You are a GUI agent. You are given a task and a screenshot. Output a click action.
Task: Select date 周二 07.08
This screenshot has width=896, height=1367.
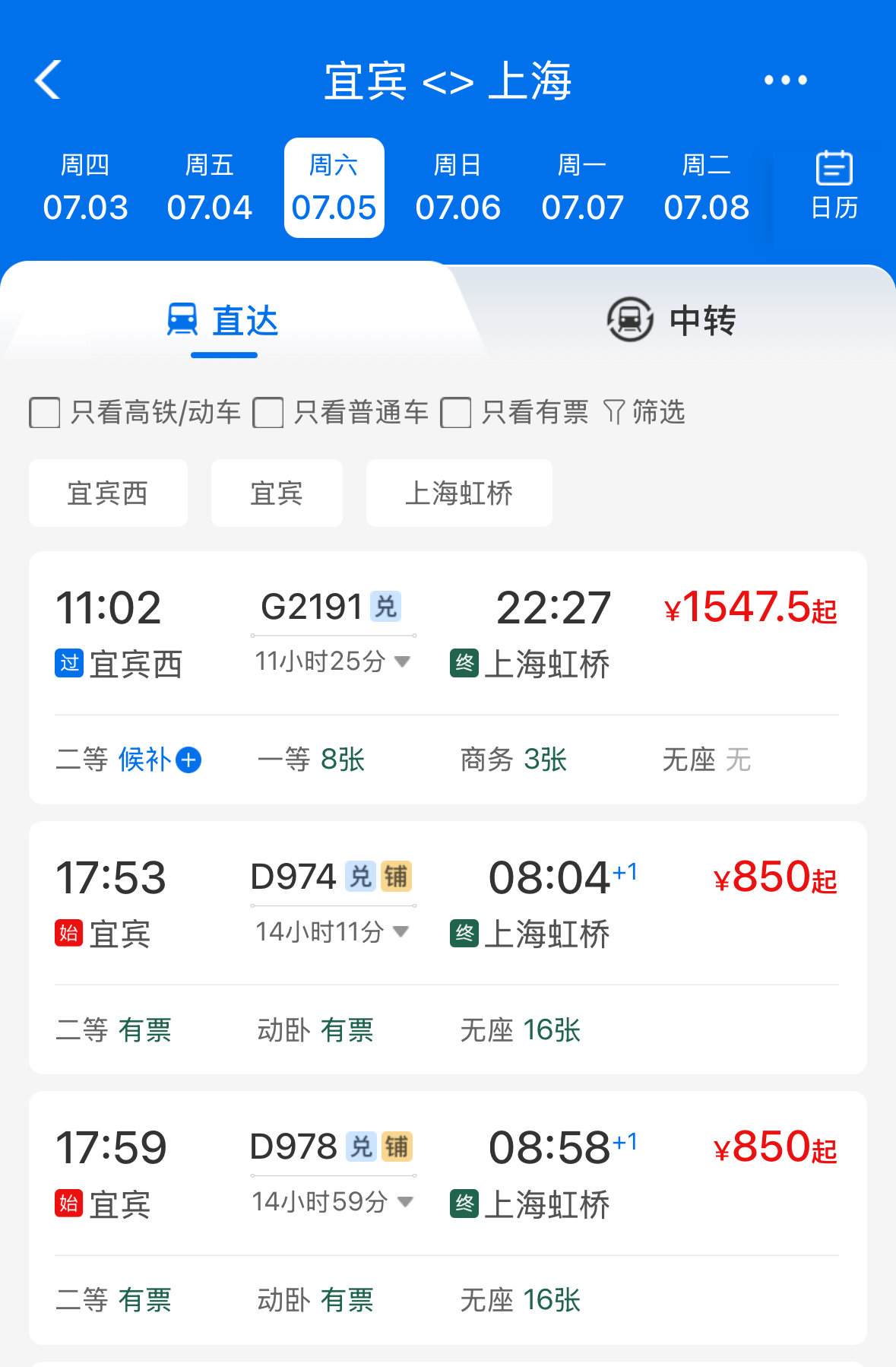[x=706, y=188]
